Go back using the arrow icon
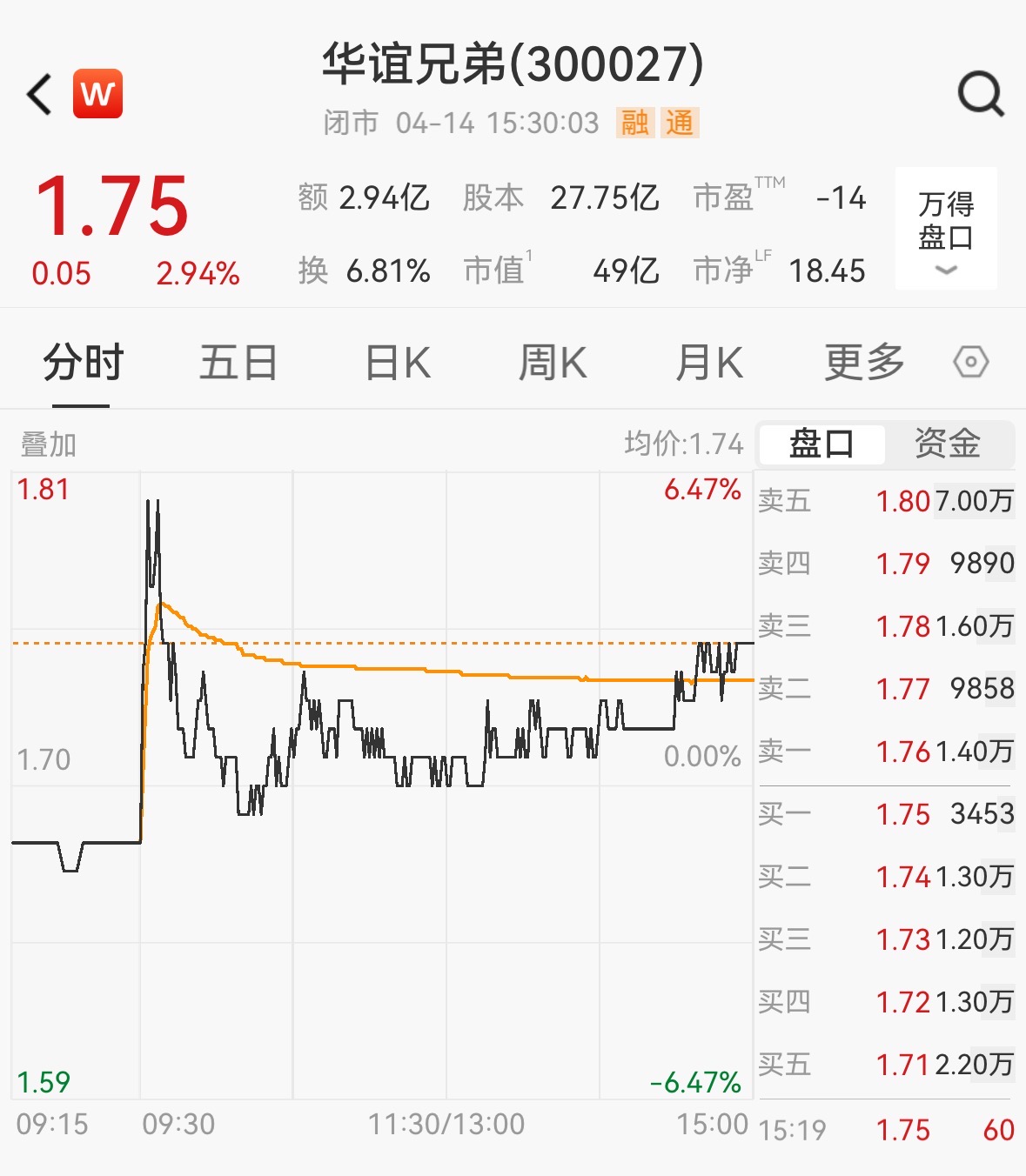Image resolution: width=1026 pixels, height=1176 pixels. (39, 94)
